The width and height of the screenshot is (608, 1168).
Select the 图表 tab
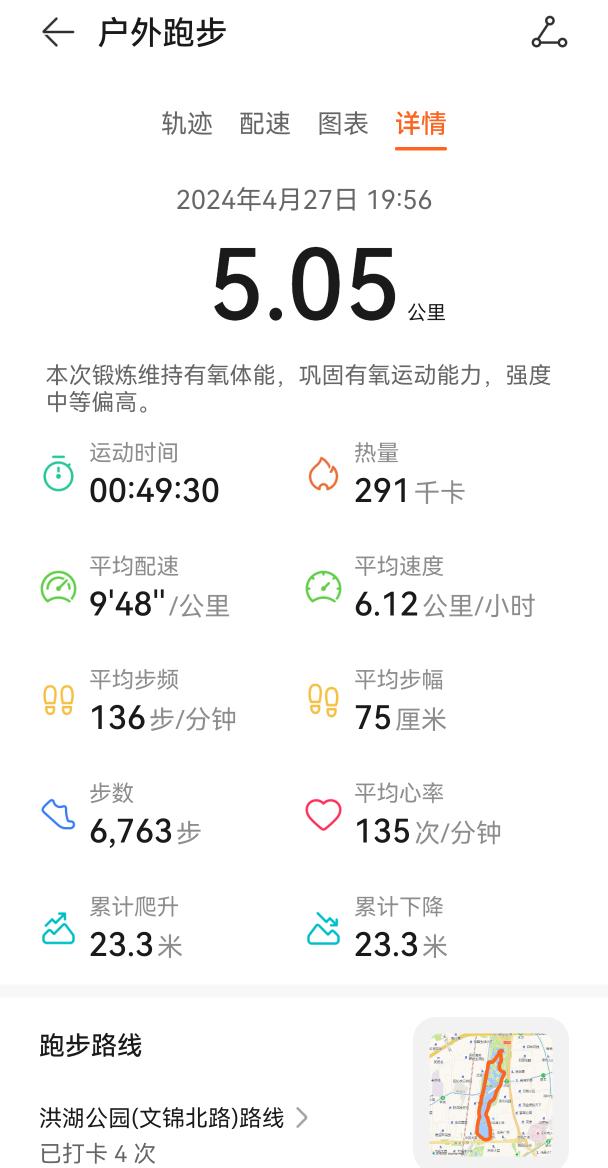click(x=343, y=124)
